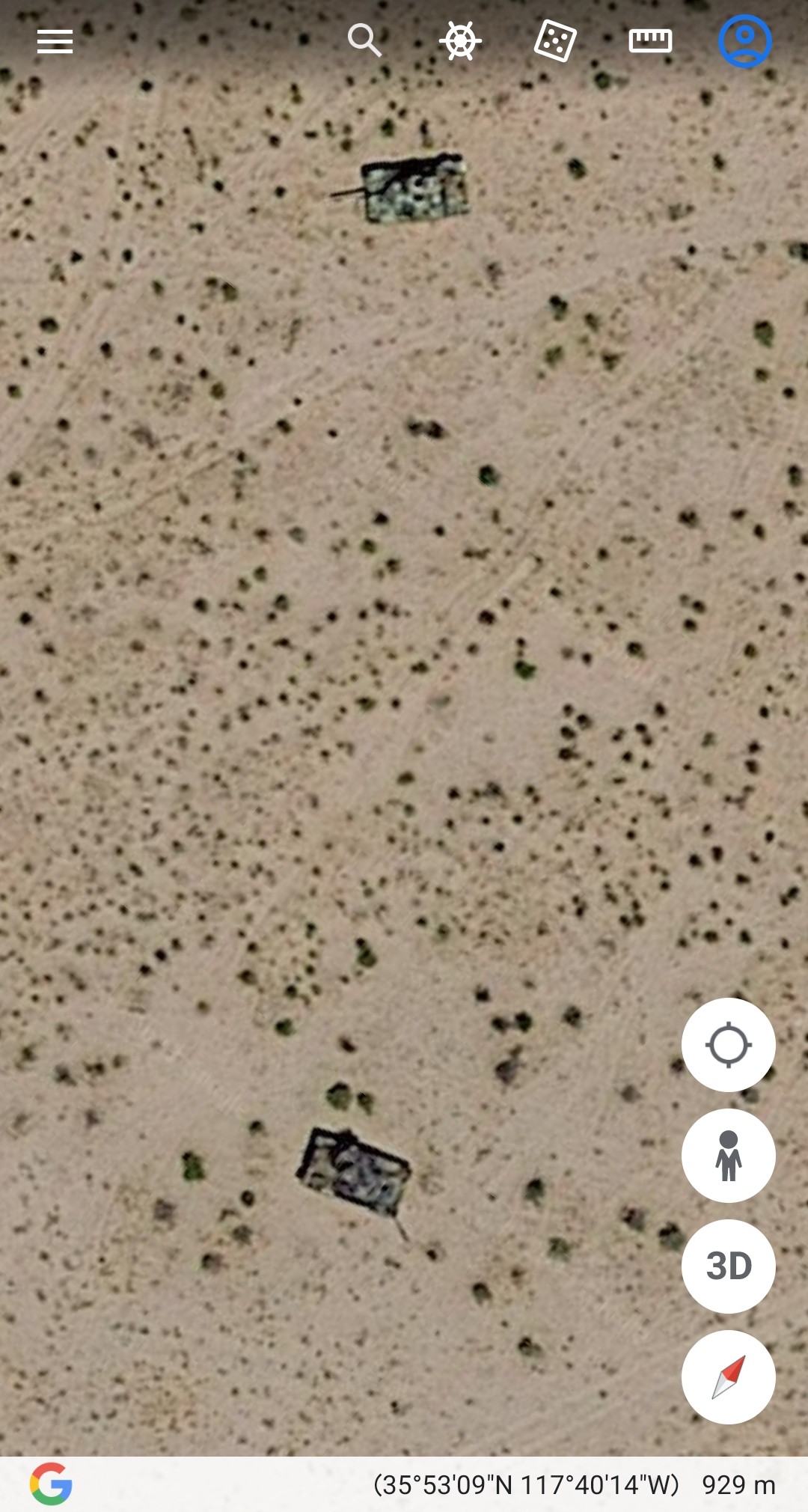Tap the I'm Feeling Lucky dice
The height and width of the screenshot is (1512, 808).
pos(554,40)
